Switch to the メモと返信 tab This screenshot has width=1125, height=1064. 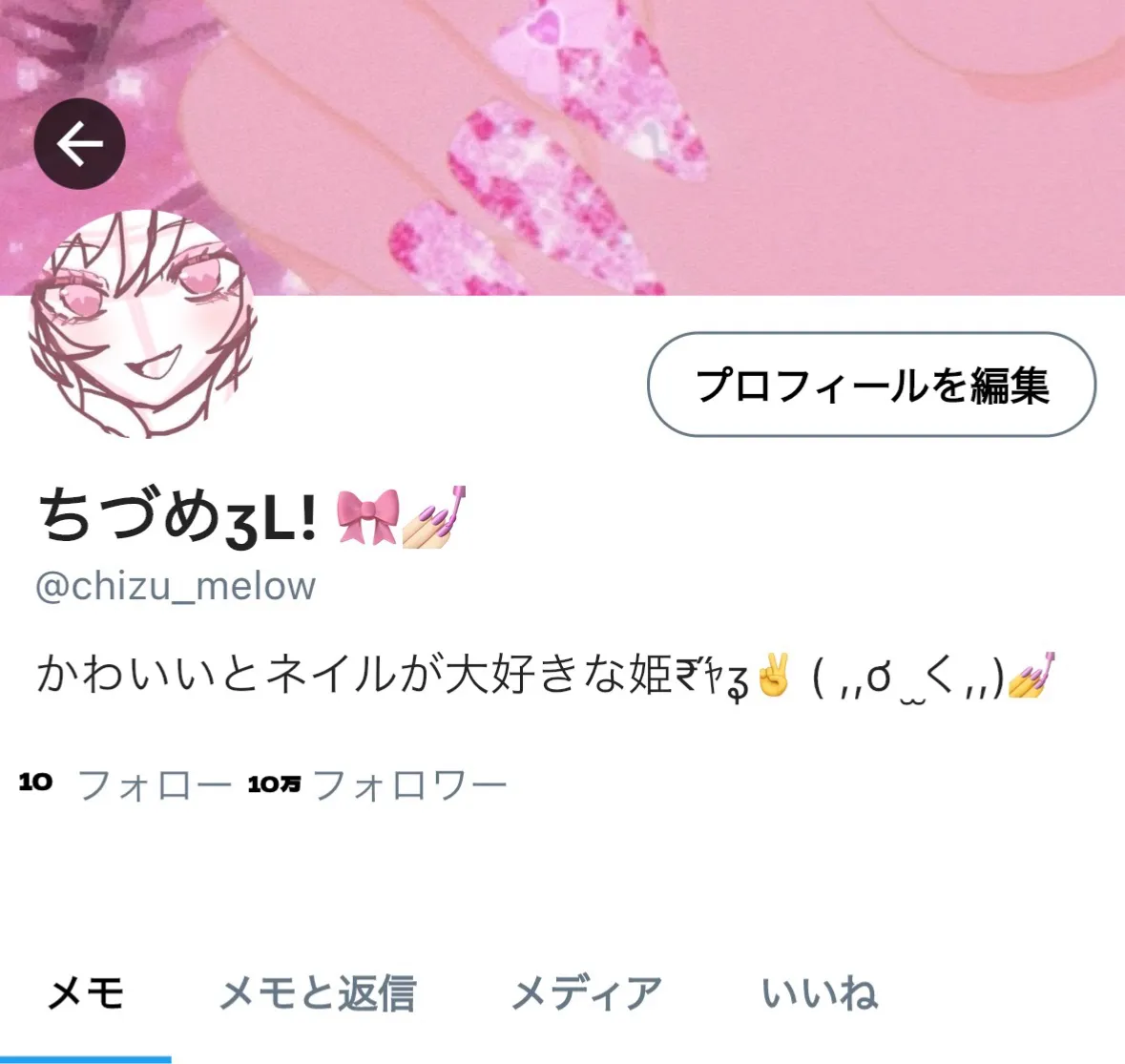pos(317,993)
